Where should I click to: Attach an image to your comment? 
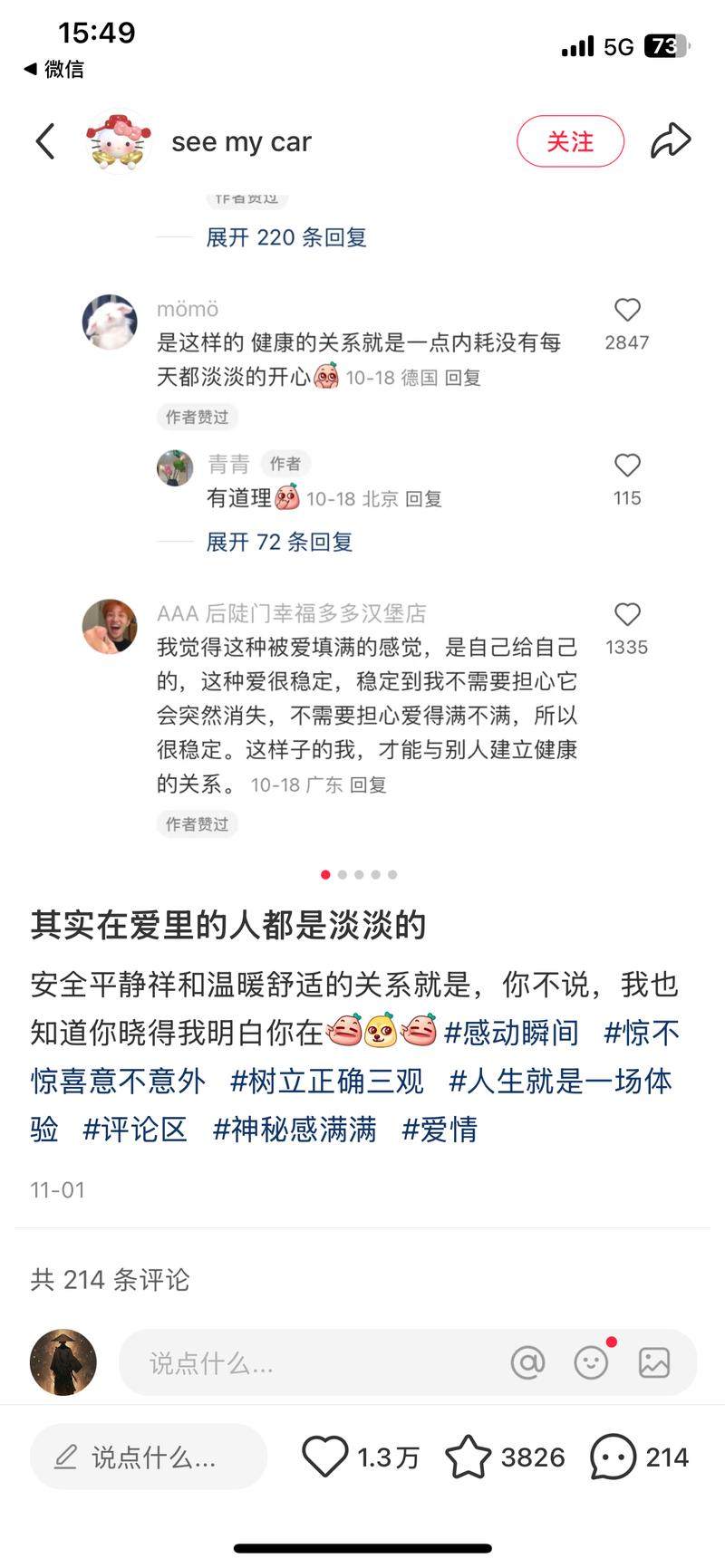click(x=653, y=1362)
